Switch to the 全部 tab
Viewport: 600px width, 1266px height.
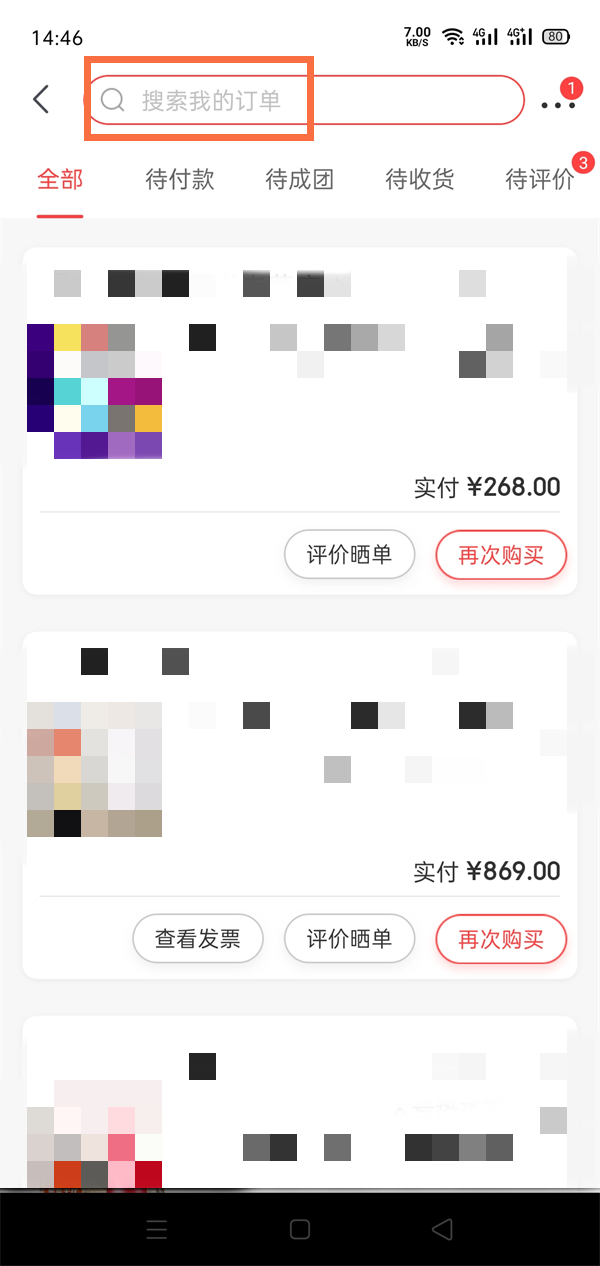click(60, 180)
